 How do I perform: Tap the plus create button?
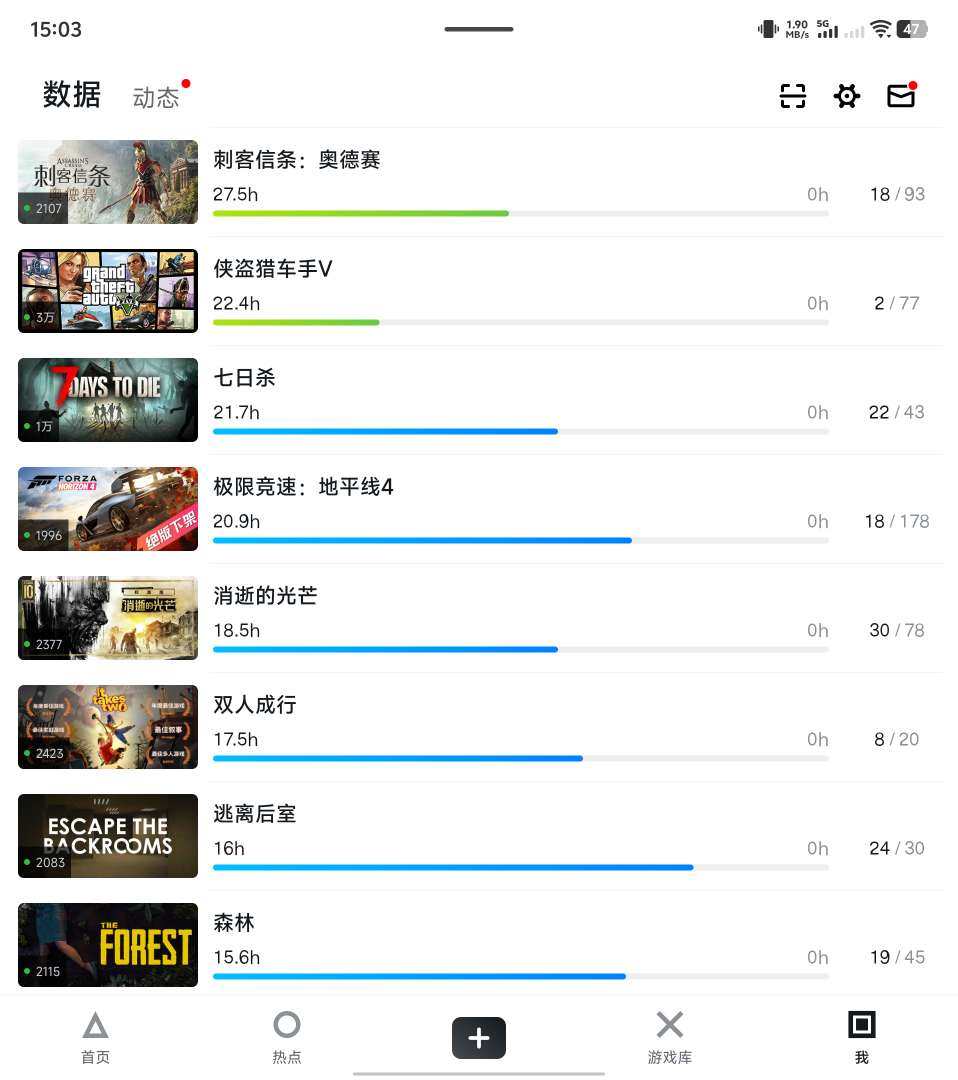click(479, 1038)
